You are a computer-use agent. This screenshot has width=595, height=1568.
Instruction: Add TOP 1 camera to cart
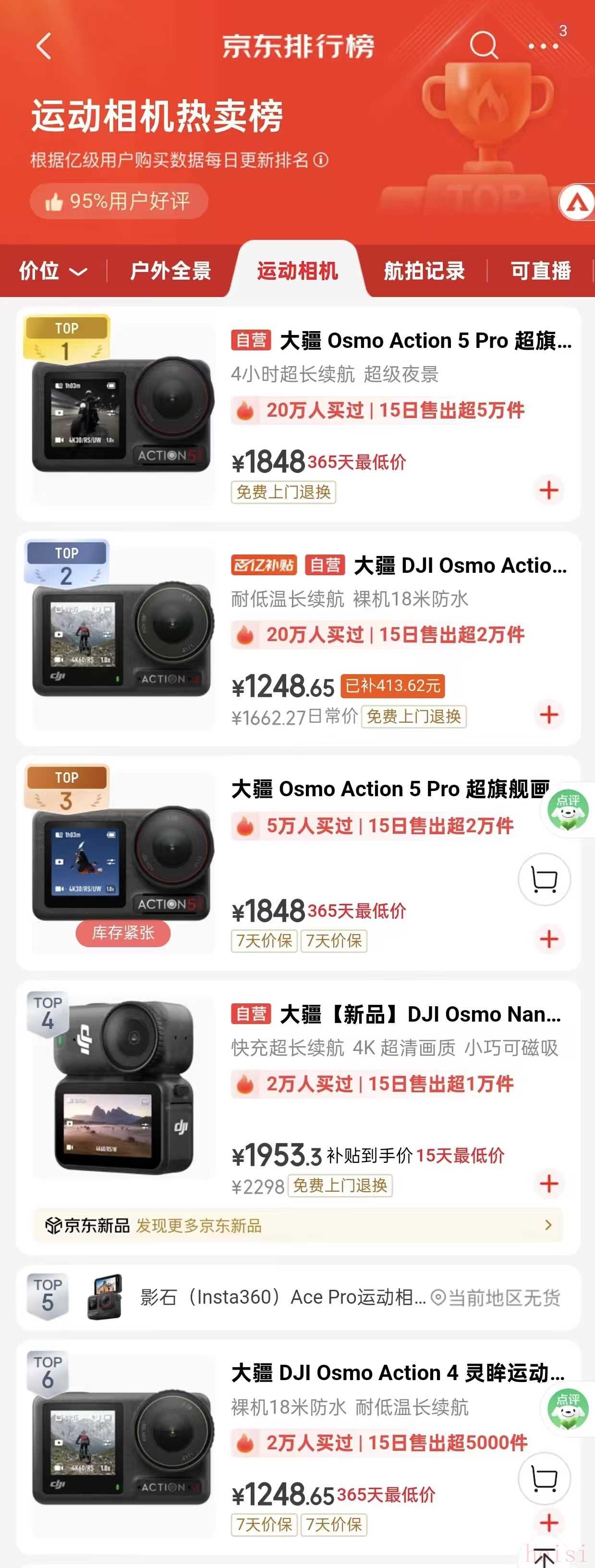pyautogui.click(x=549, y=490)
